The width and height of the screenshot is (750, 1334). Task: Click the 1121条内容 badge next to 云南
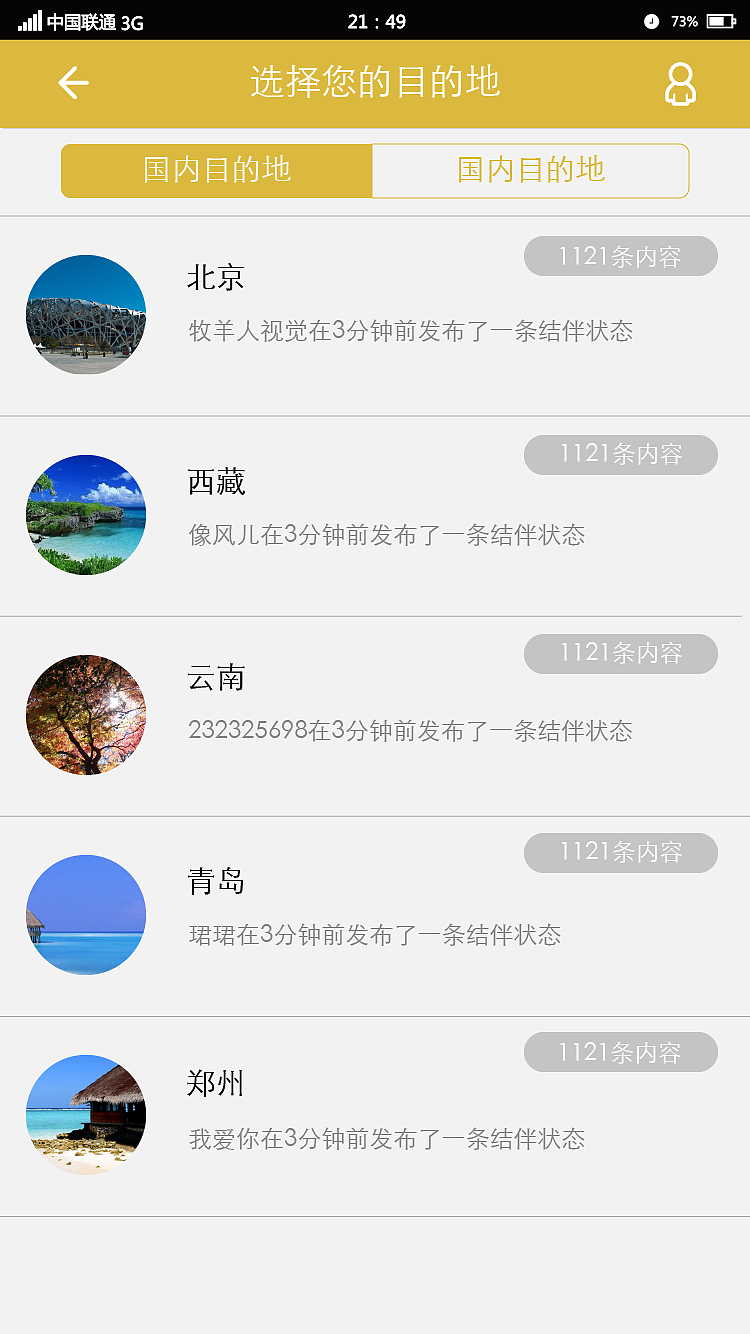point(620,654)
